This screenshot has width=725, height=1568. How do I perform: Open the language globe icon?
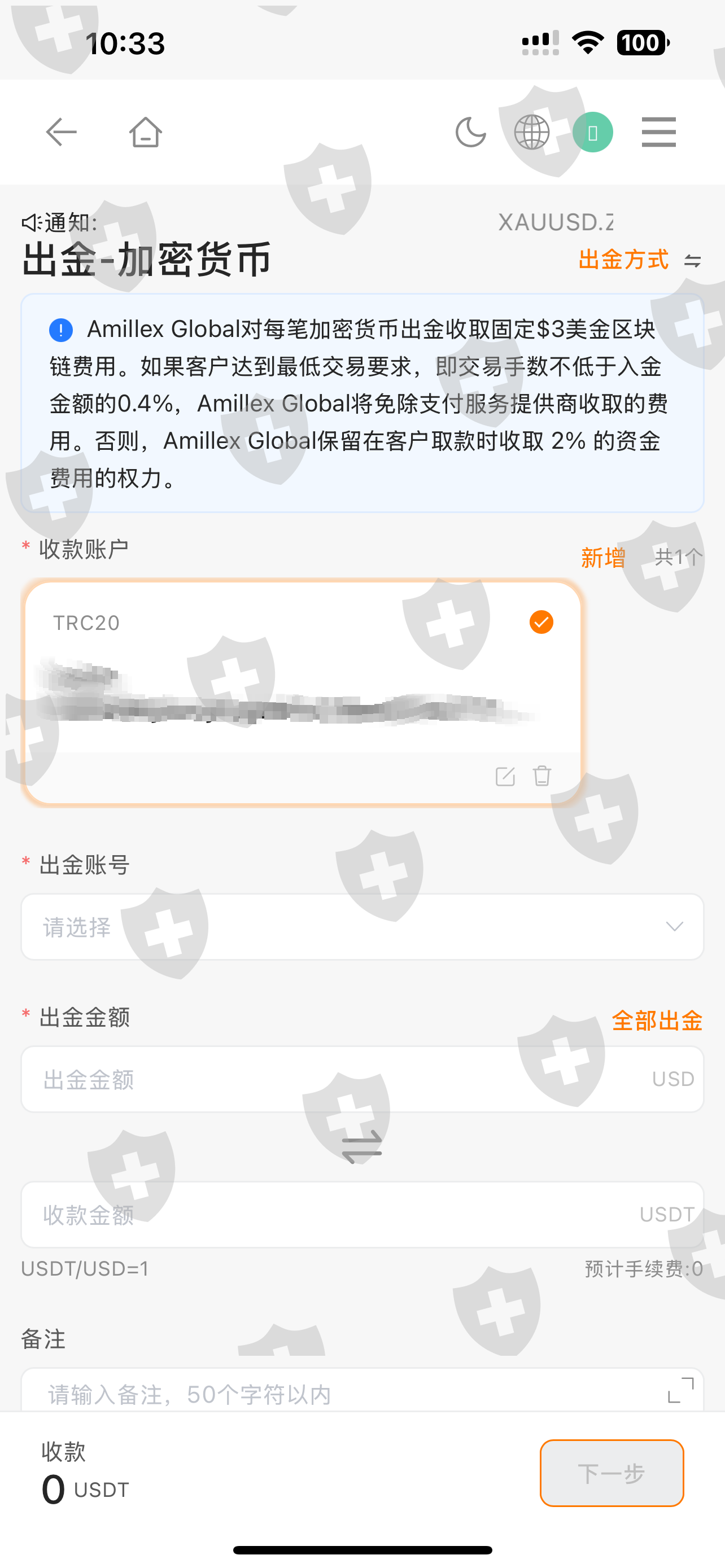click(532, 132)
